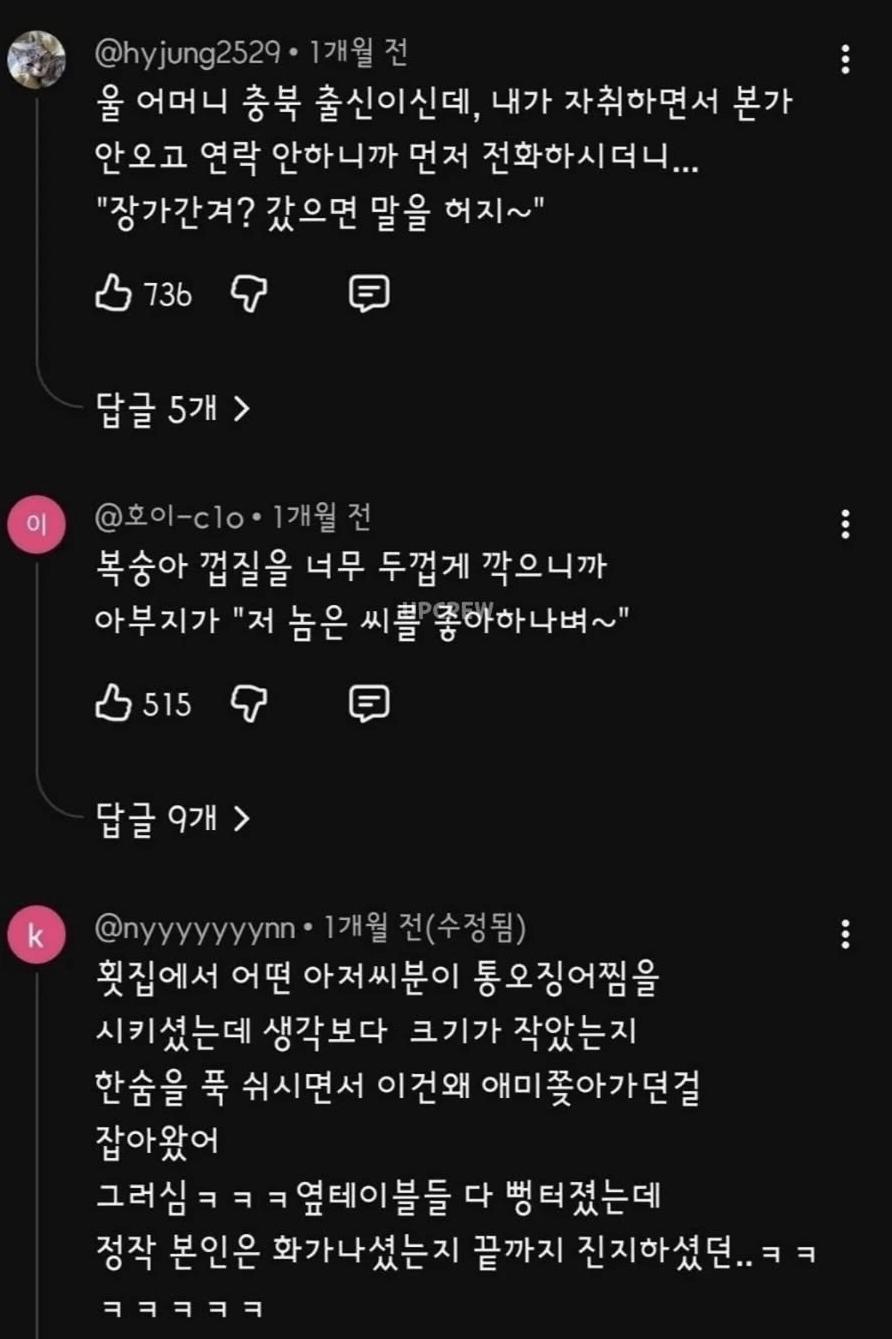Click the comment bubble icon under @호이-c1o's comment
The height and width of the screenshot is (1339, 892).
coord(370,703)
